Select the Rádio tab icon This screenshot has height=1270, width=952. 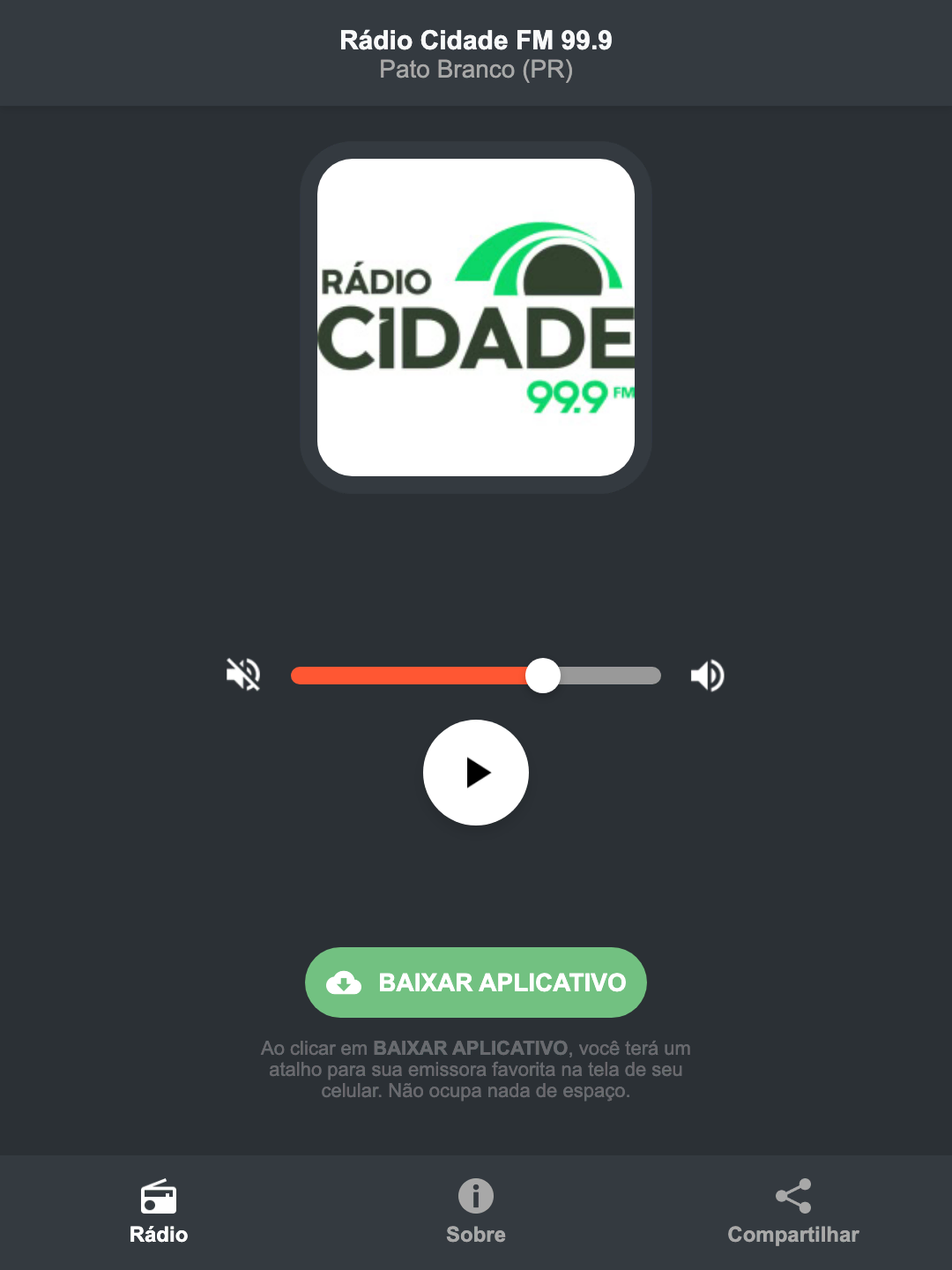[159, 1198]
